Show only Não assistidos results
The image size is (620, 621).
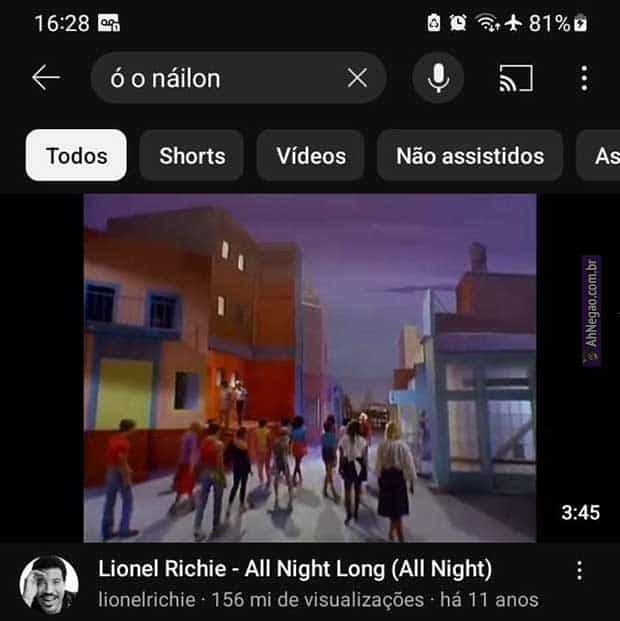tap(470, 156)
